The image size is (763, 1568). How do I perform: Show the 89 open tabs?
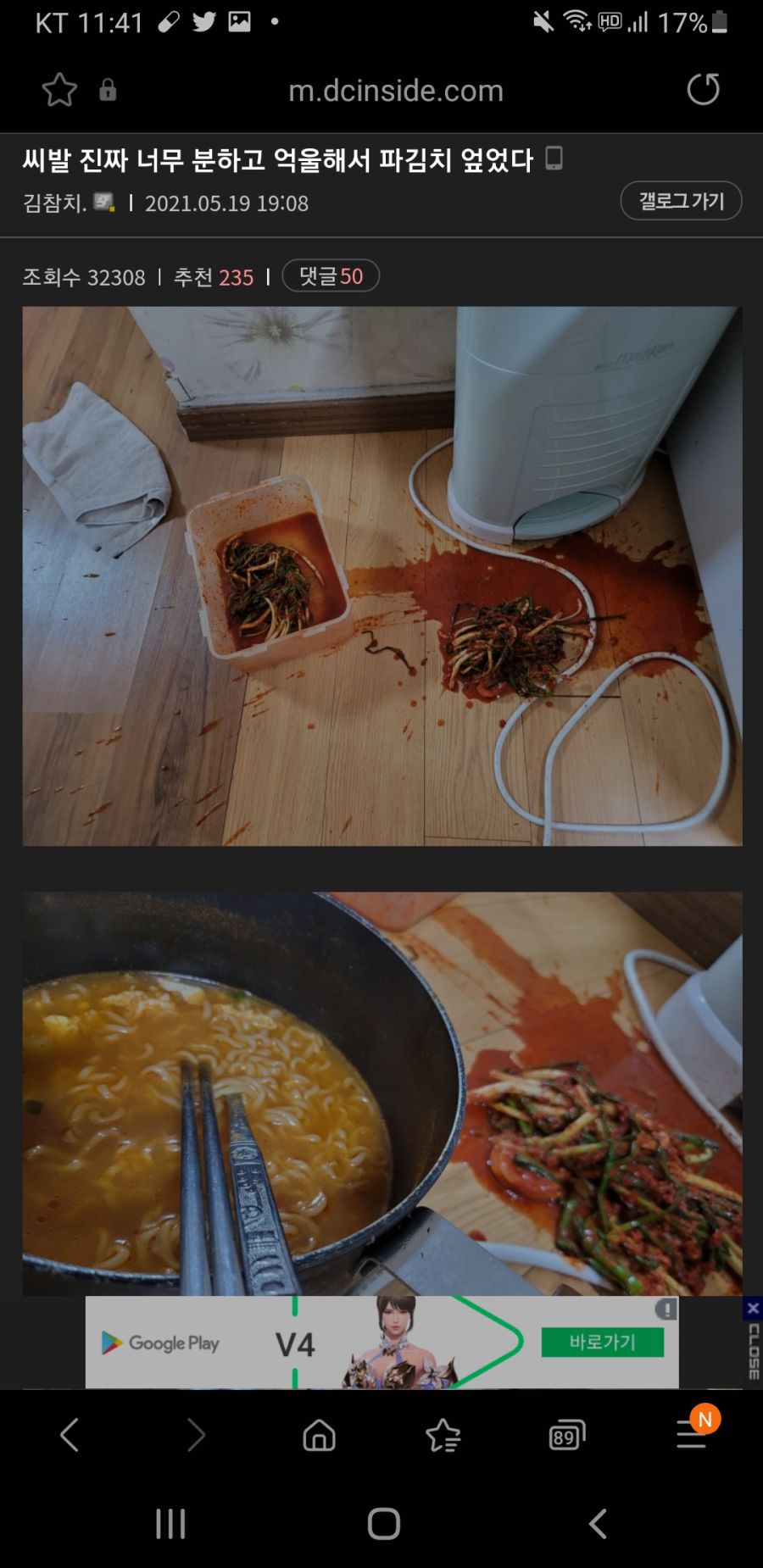[x=566, y=1436]
